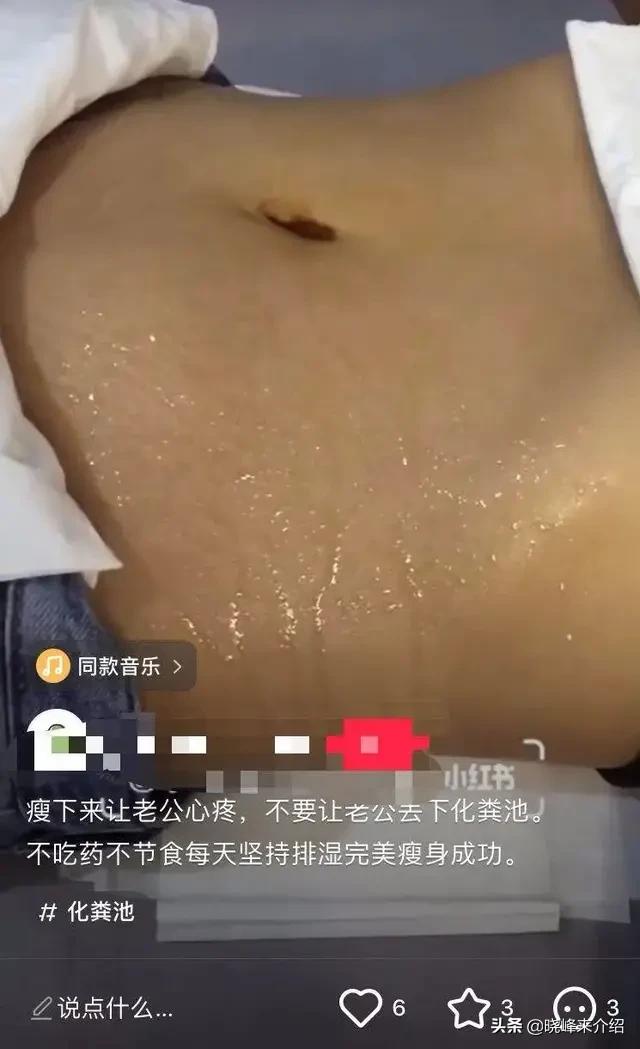640x1049 pixels.
Task: Like this post with the heart icon
Action: coord(360,1008)
